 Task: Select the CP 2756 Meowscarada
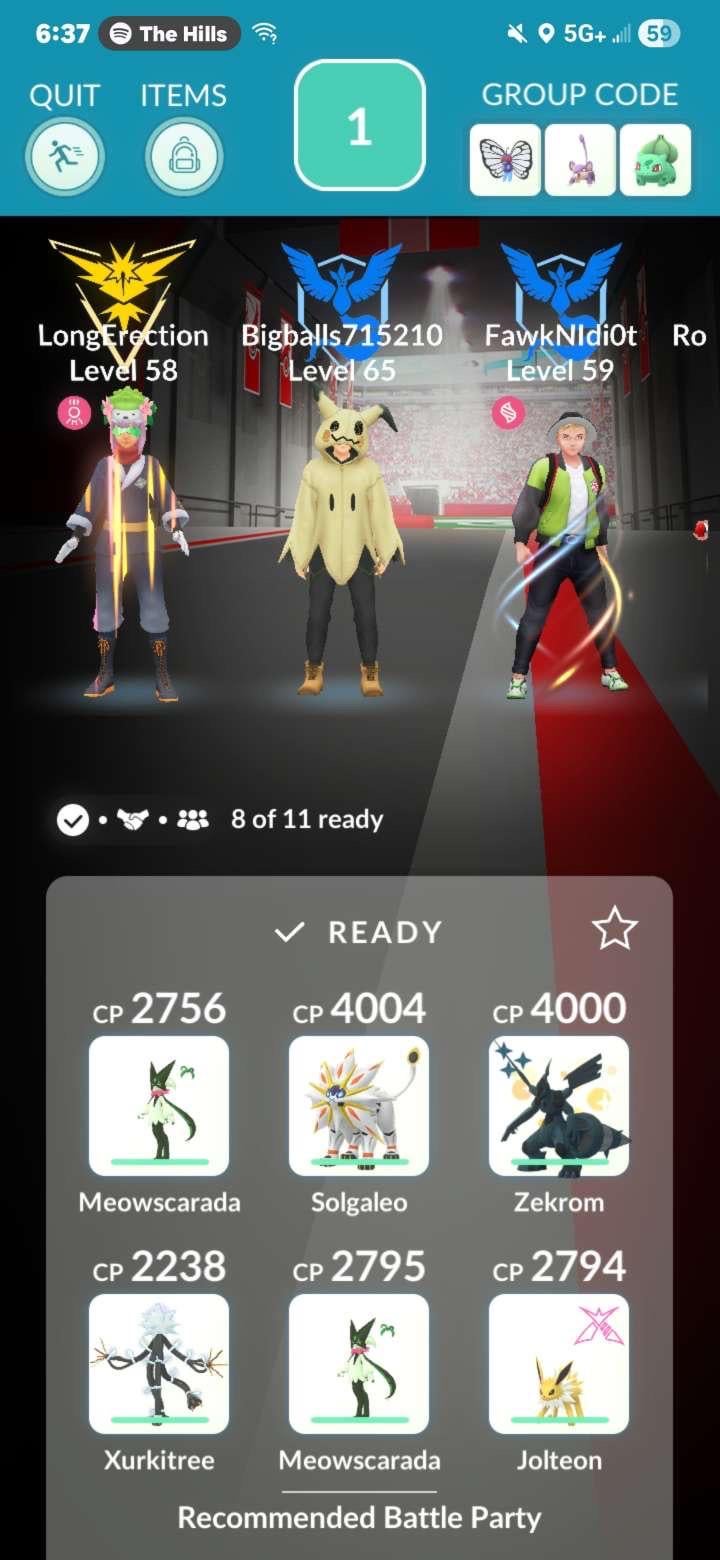[159, 1105]
